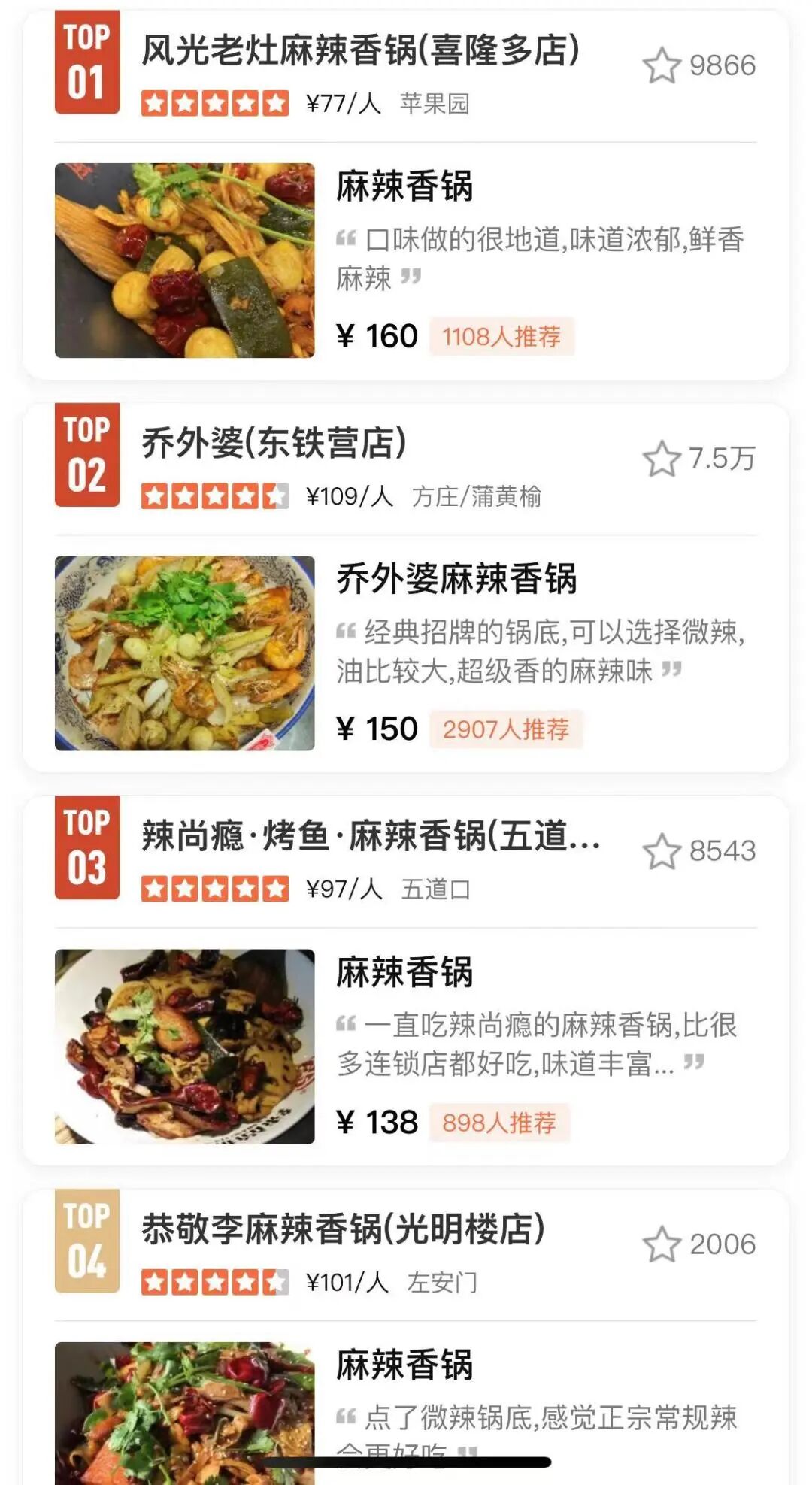This screenshot has width=812, height=1485.
Task: Open 辣尚瘾·烤鱼·麻辣香锅 restaurant page
Action: 371,836
